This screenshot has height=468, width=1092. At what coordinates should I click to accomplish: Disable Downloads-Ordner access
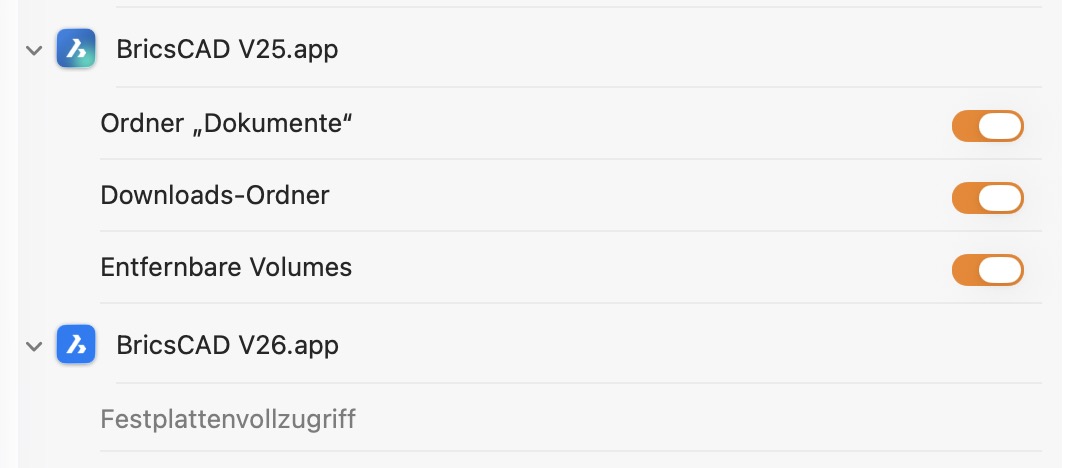click(987, 198)
